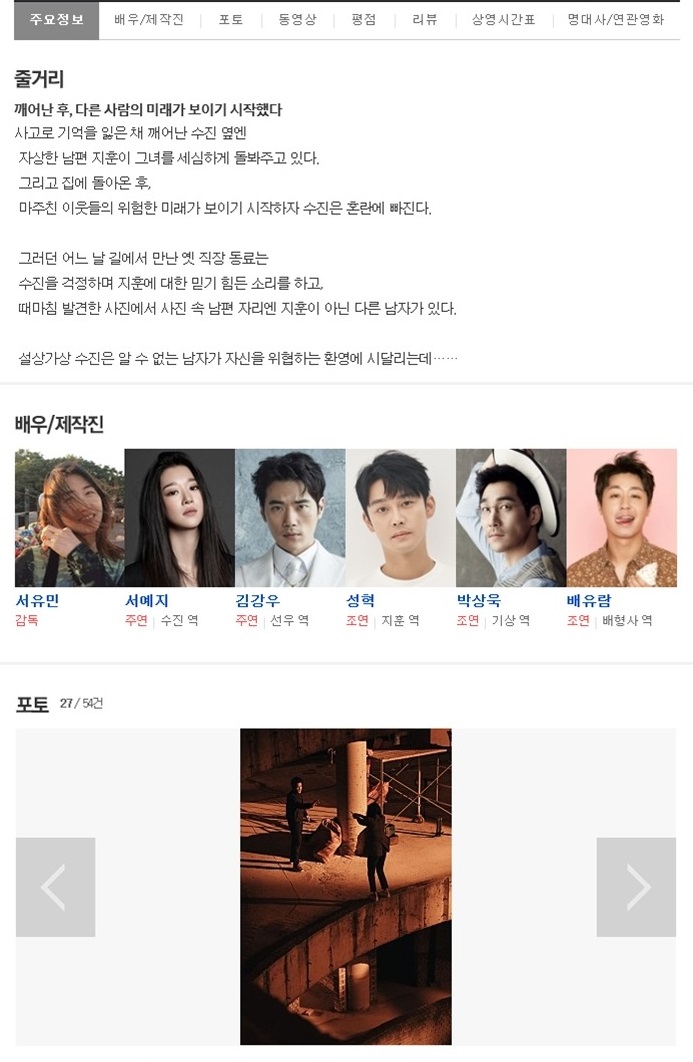This screenshot has width=693, height=1062.
Task: Open 성혁's actor page
Action: pos(360,601)
